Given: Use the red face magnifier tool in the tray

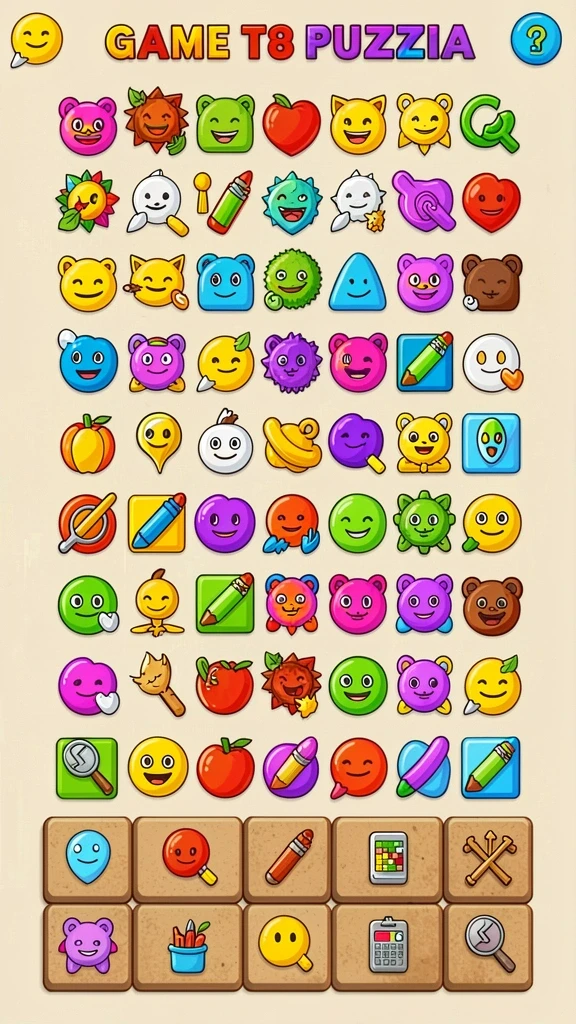Looking at the screenshot, I should [x=189, y=856].
